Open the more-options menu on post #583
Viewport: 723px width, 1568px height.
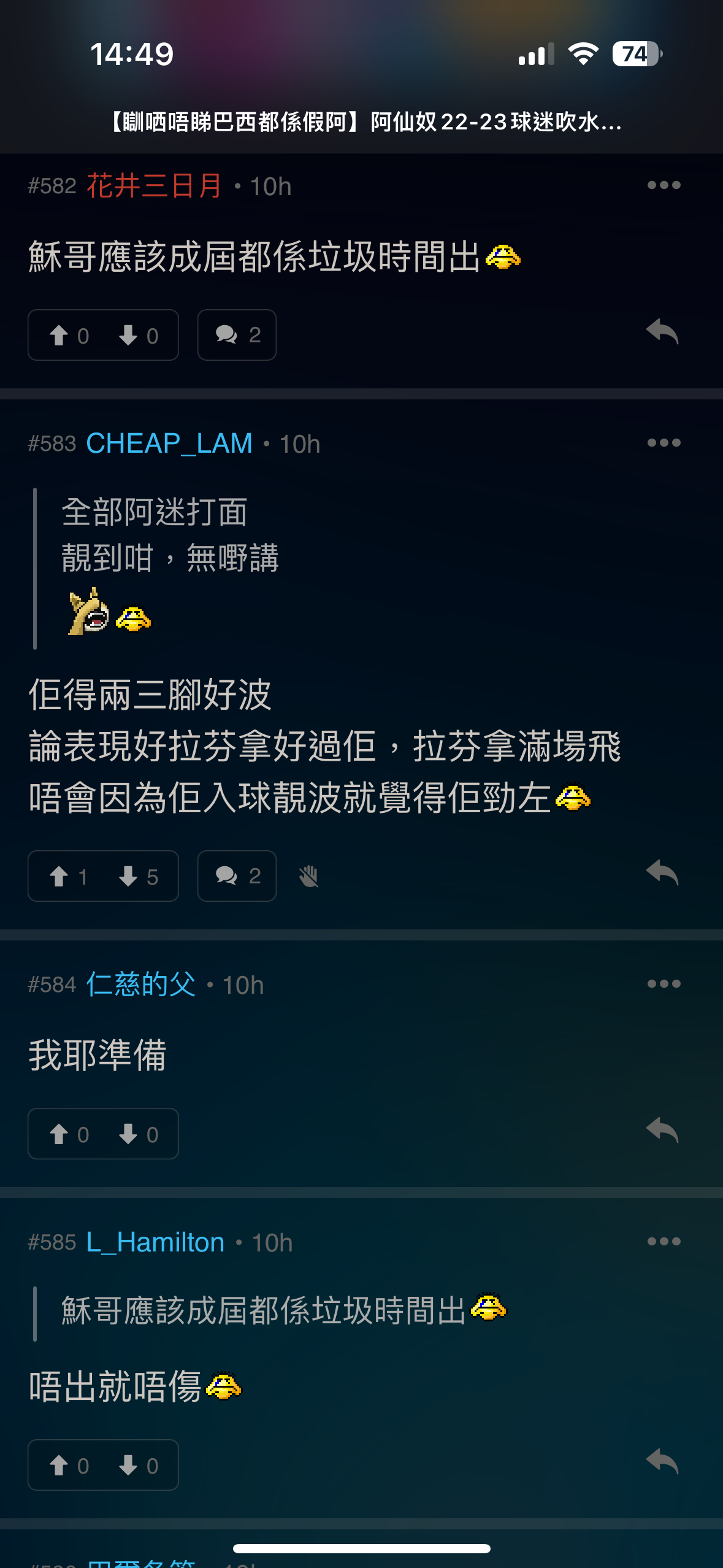pos(664,442)
